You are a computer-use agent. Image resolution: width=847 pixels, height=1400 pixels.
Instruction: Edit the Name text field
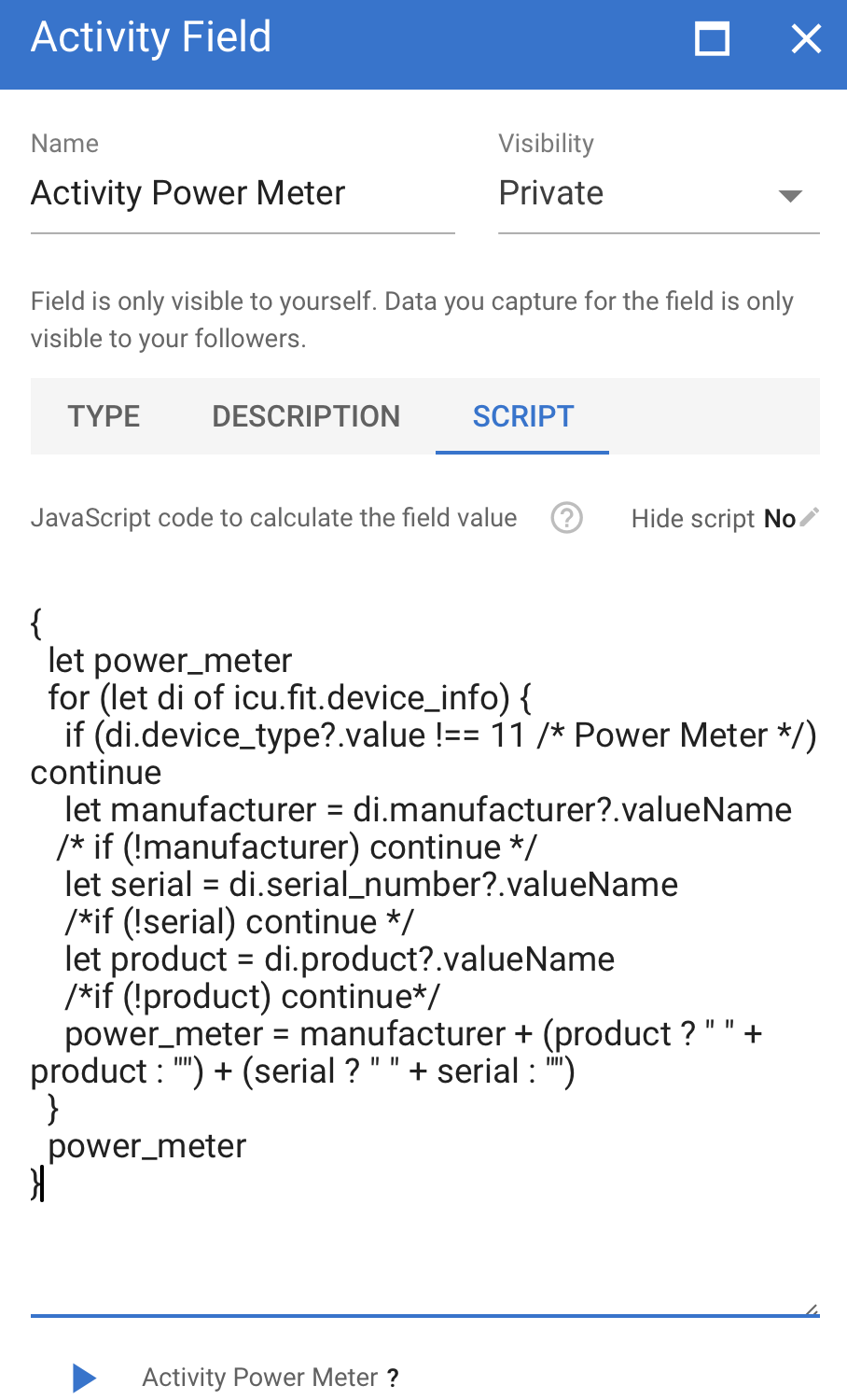click(x=243, y=194)
